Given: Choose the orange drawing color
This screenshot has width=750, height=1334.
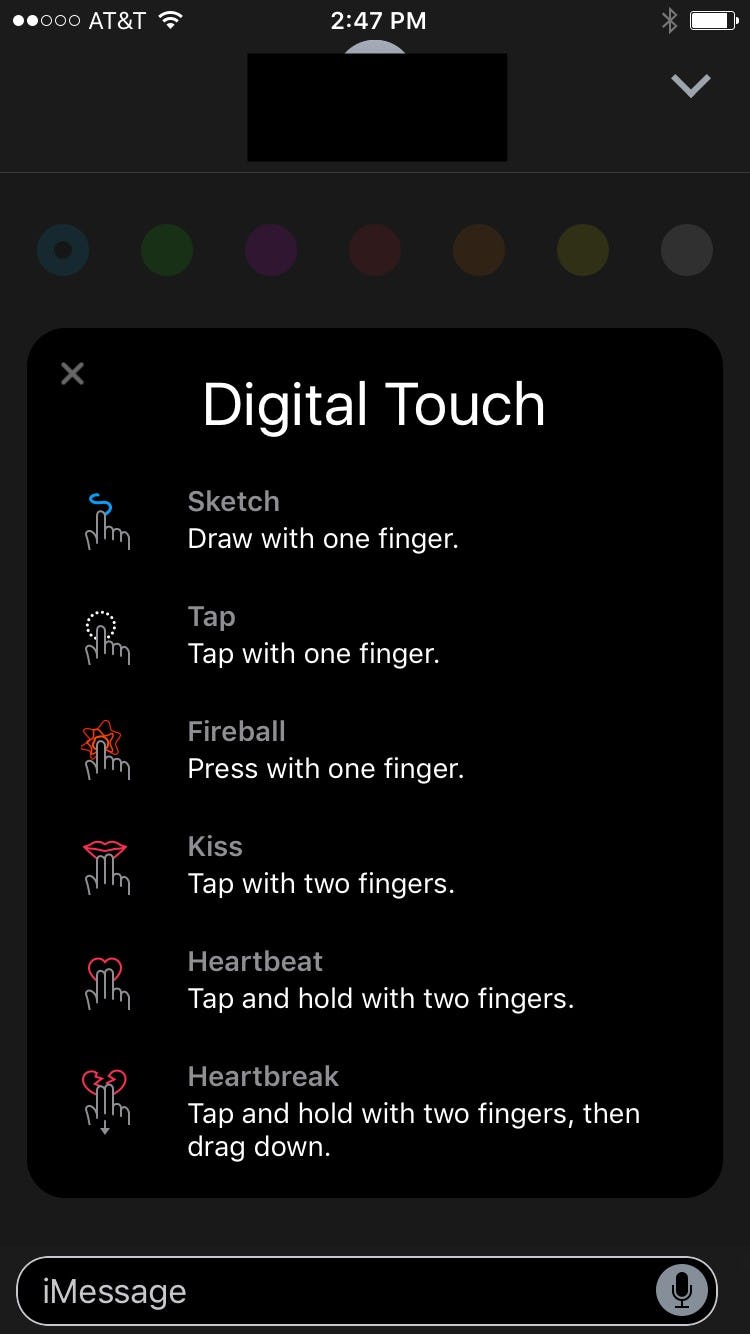Looking at the screenshot, I should click(x=479, y=250).
